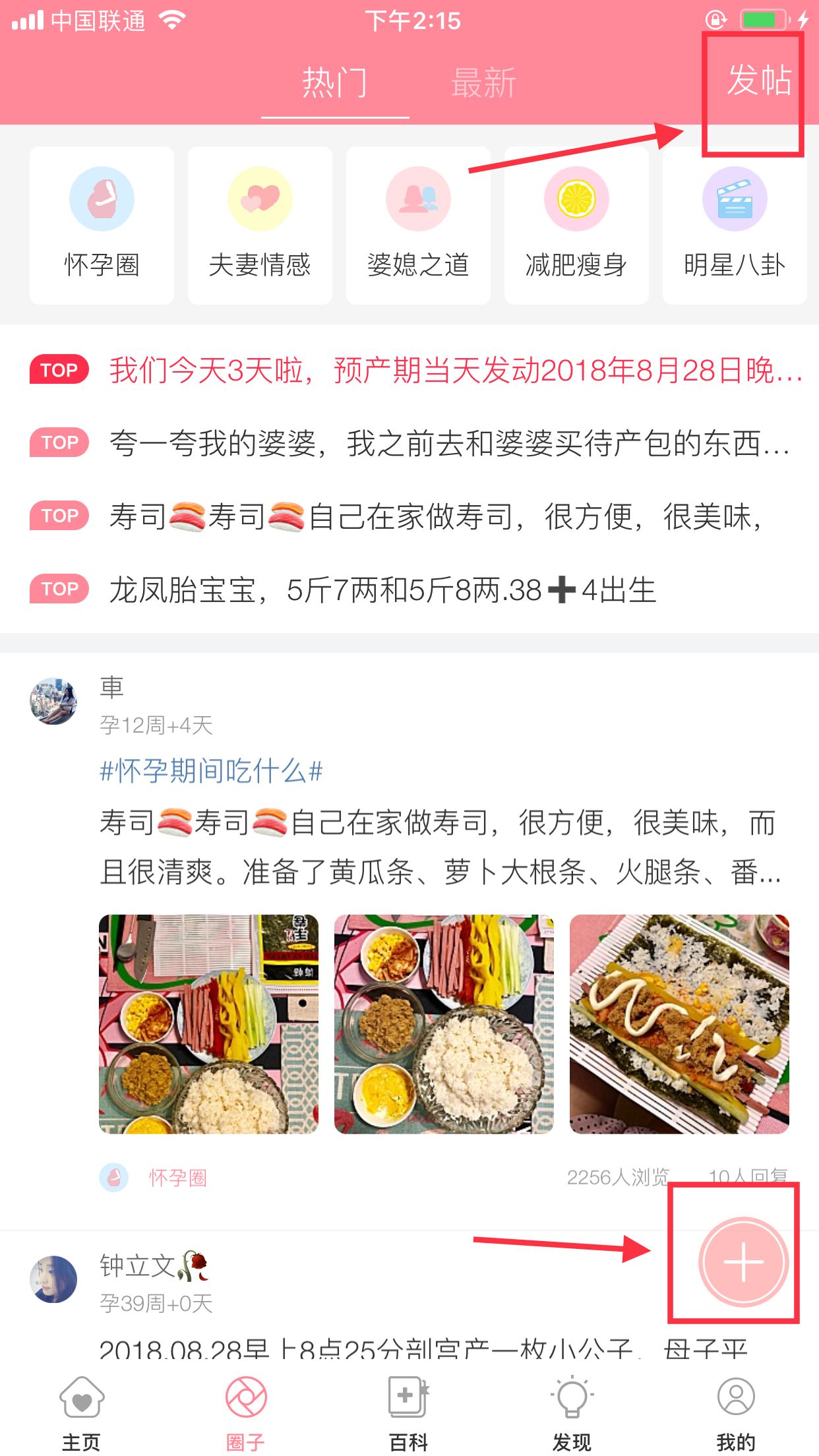
Task: Open the 怀孕圈 circle card
Action: coord(102,226)
